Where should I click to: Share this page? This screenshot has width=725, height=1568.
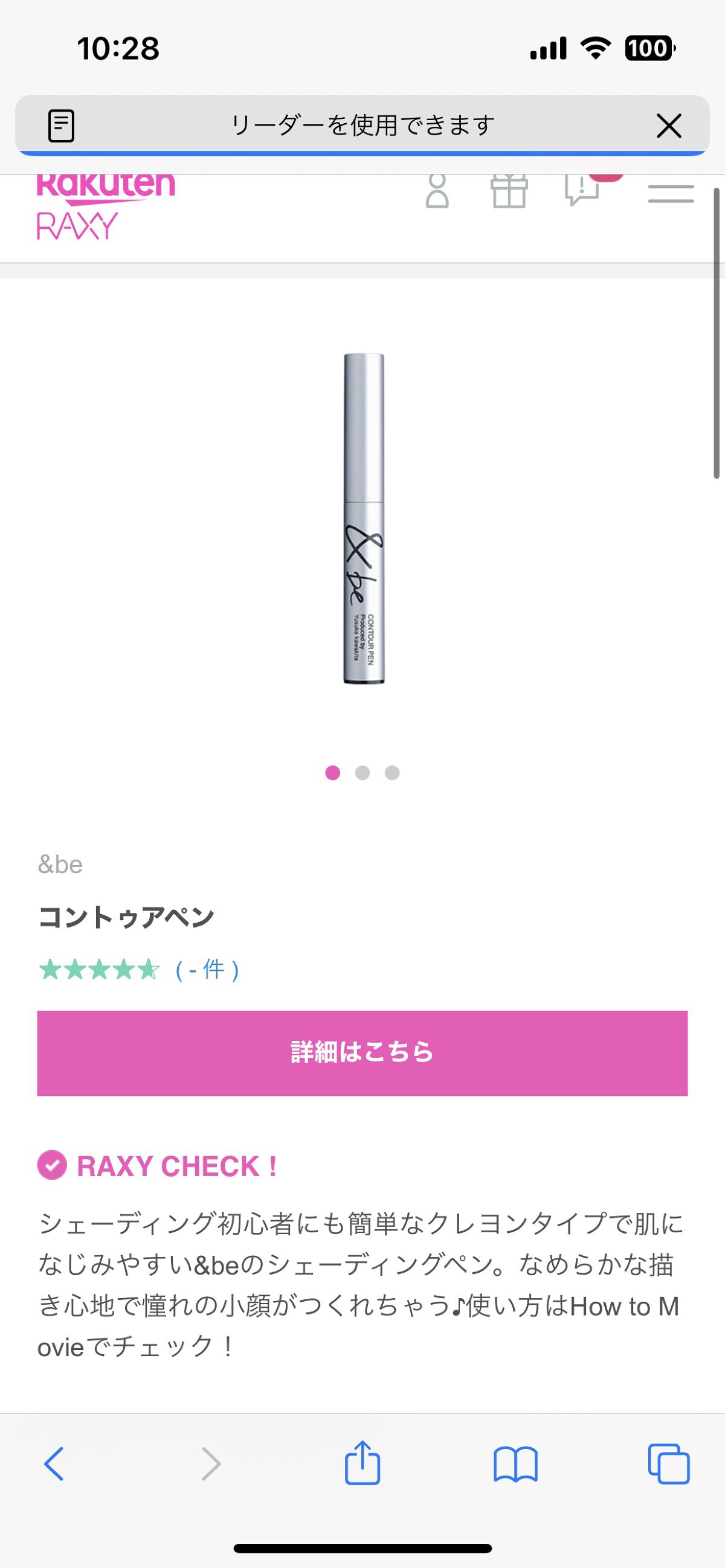pyautogui.click(x=362, y=1463)
